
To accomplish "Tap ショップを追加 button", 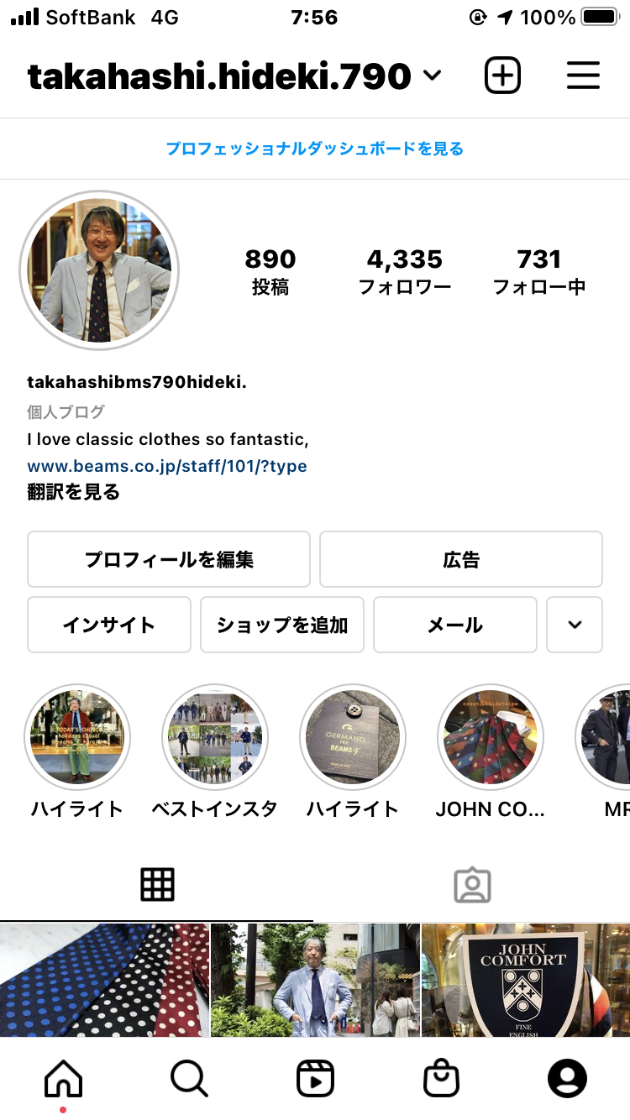I will pyautogui.click(x=282, y=625).
